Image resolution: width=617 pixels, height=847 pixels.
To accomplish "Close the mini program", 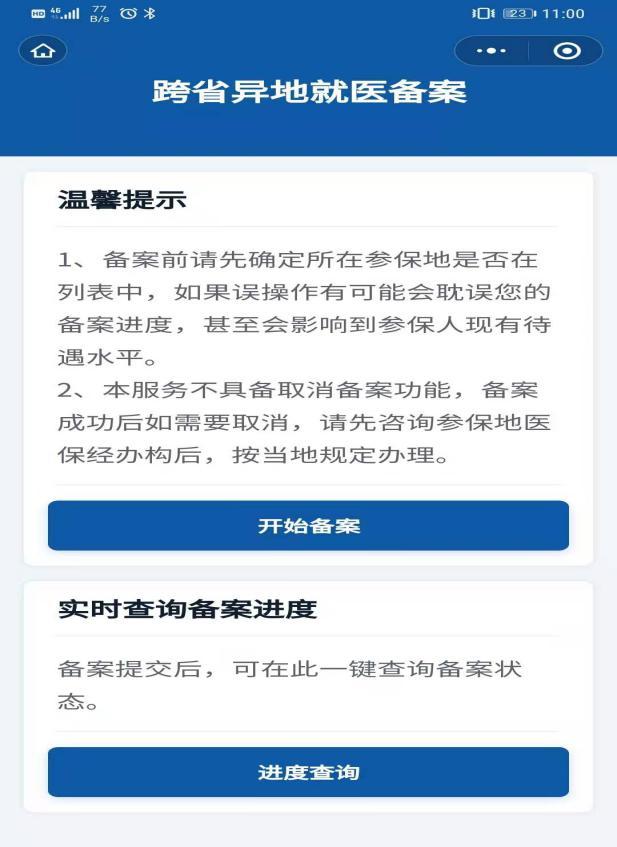I will tap(566, 51).
